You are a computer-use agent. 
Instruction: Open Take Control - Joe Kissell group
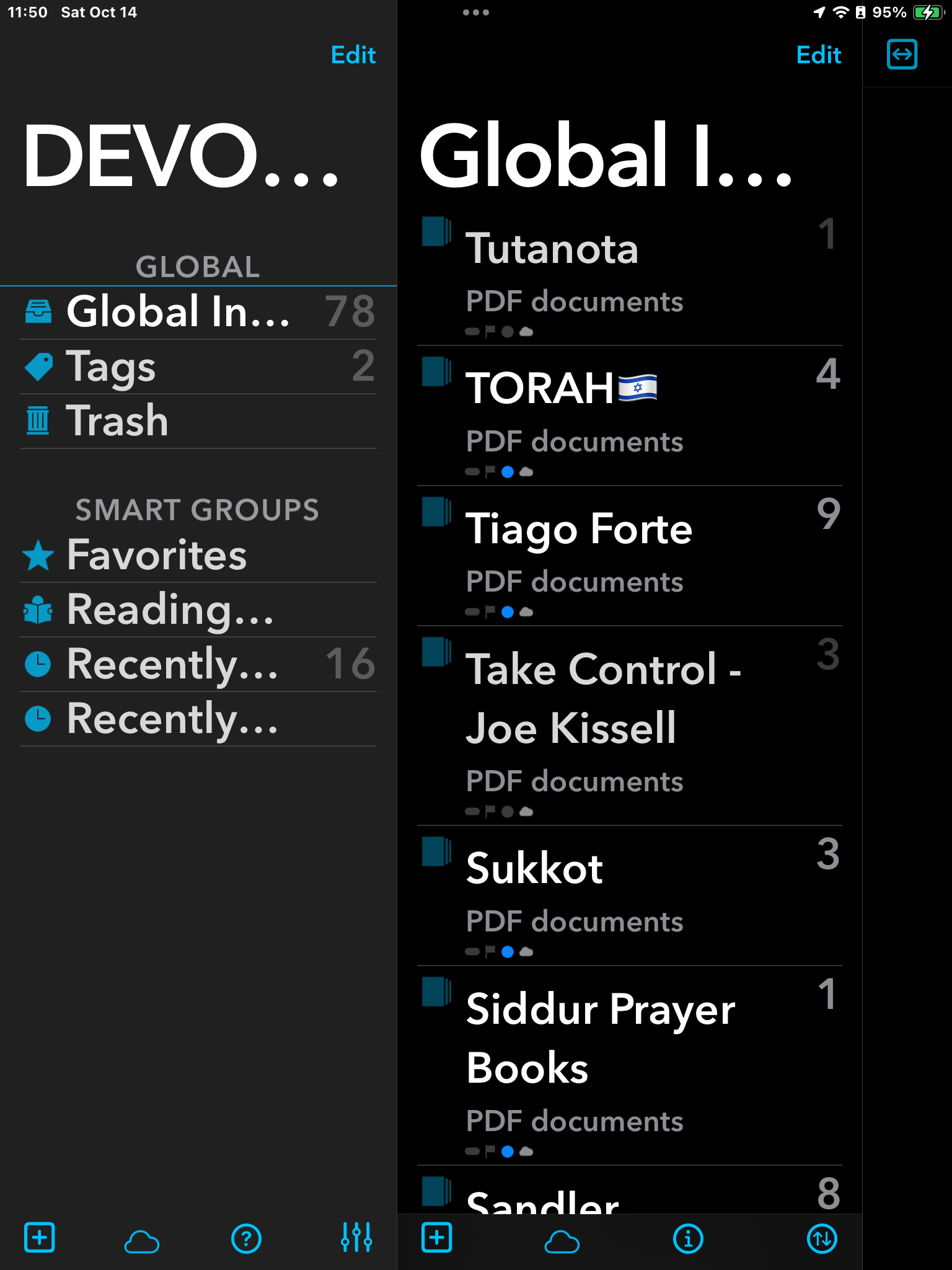point(629,726)
